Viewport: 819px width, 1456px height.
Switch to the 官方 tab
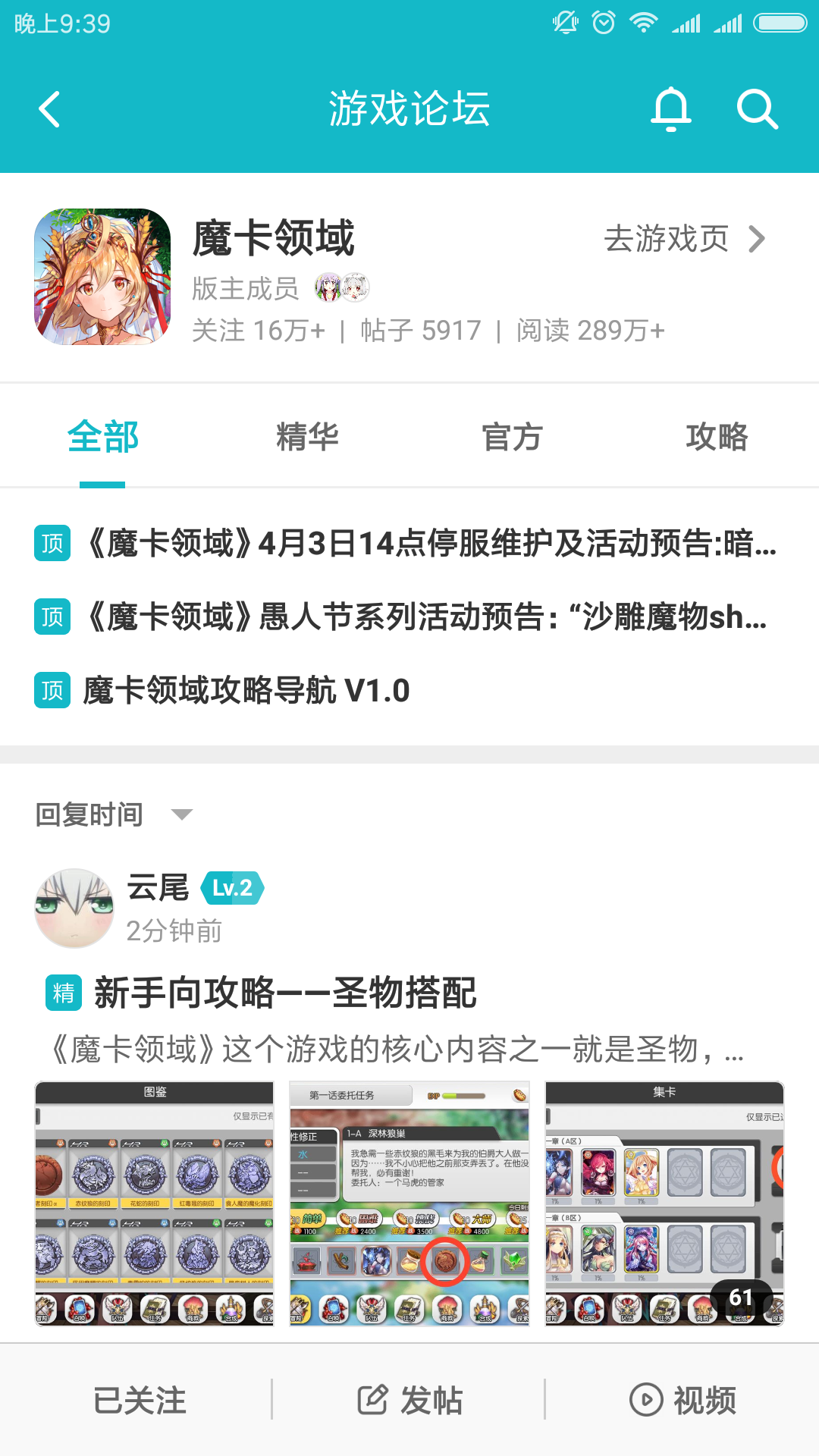click(x=512, y=438)
